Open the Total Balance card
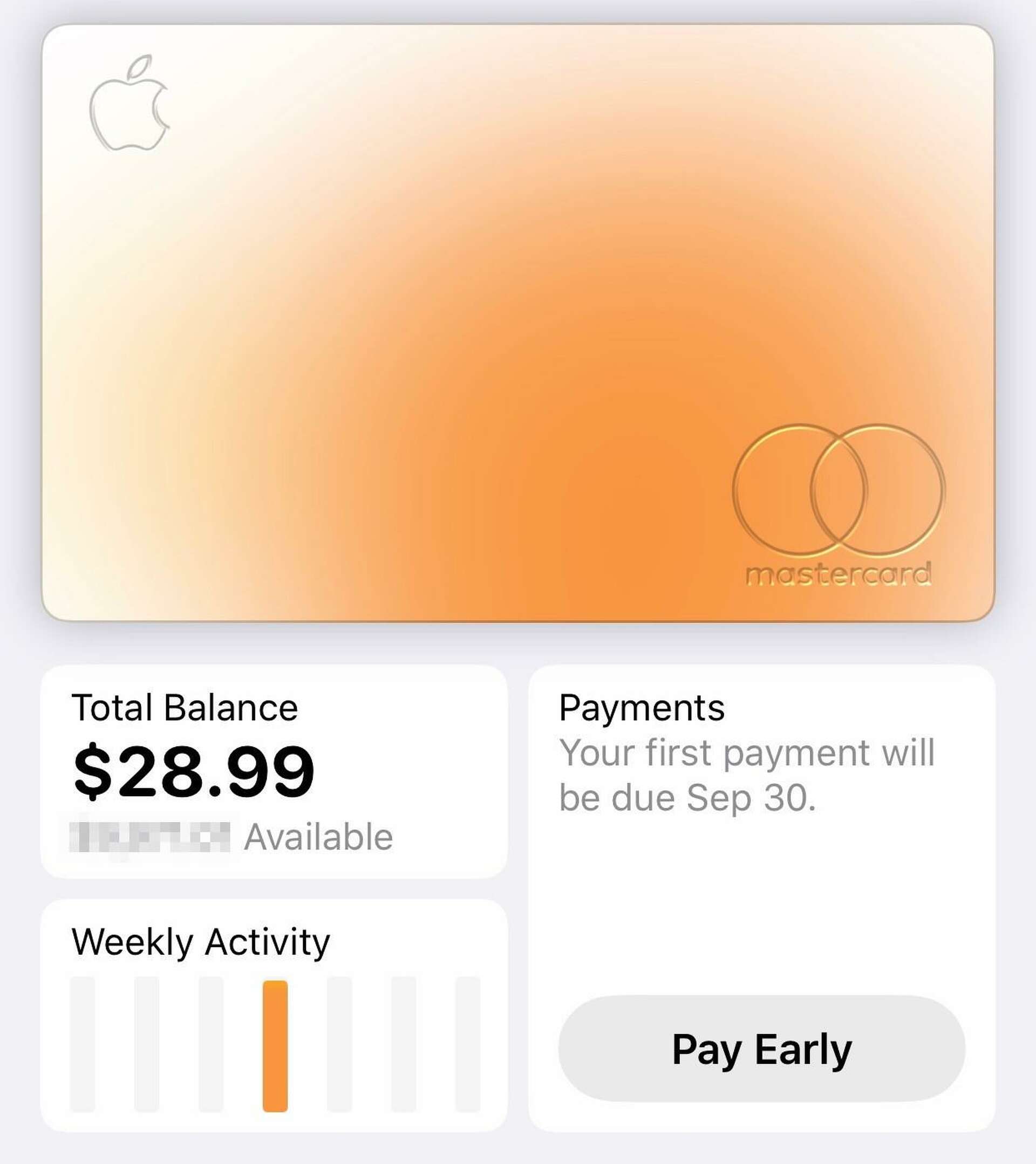Screen dimensions: 1036x1164 274,771
